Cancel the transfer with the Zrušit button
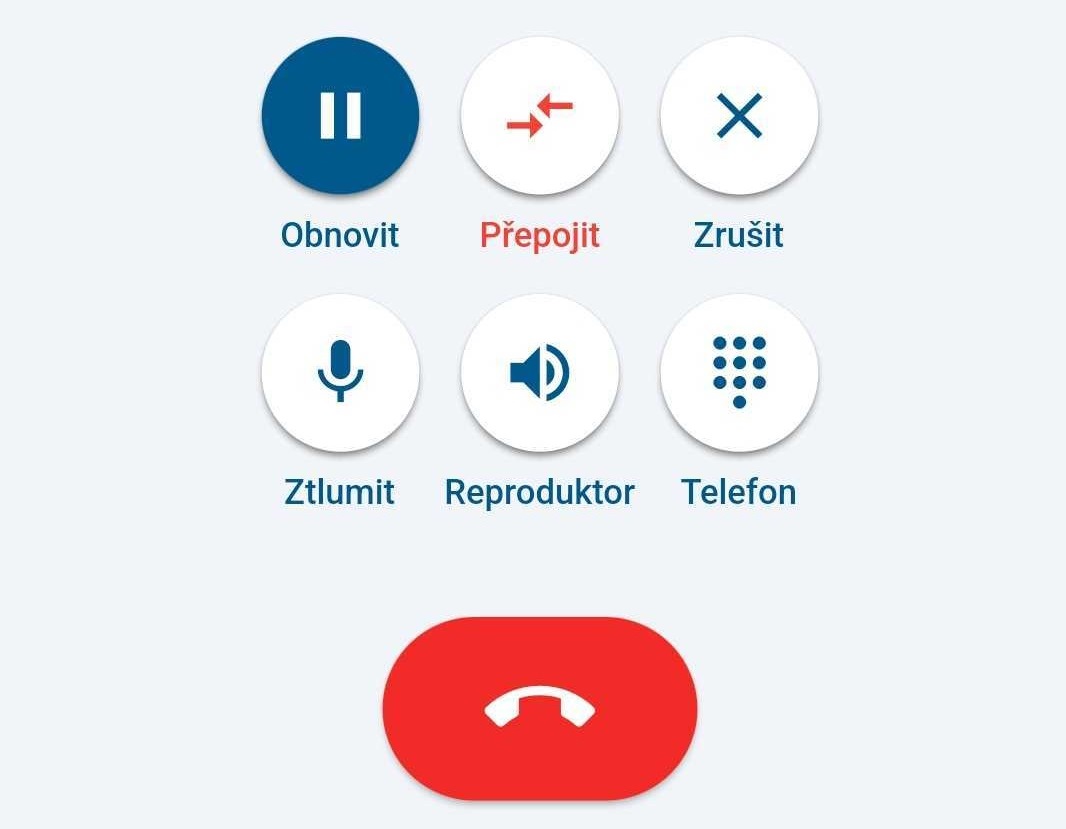 (740, 116)
